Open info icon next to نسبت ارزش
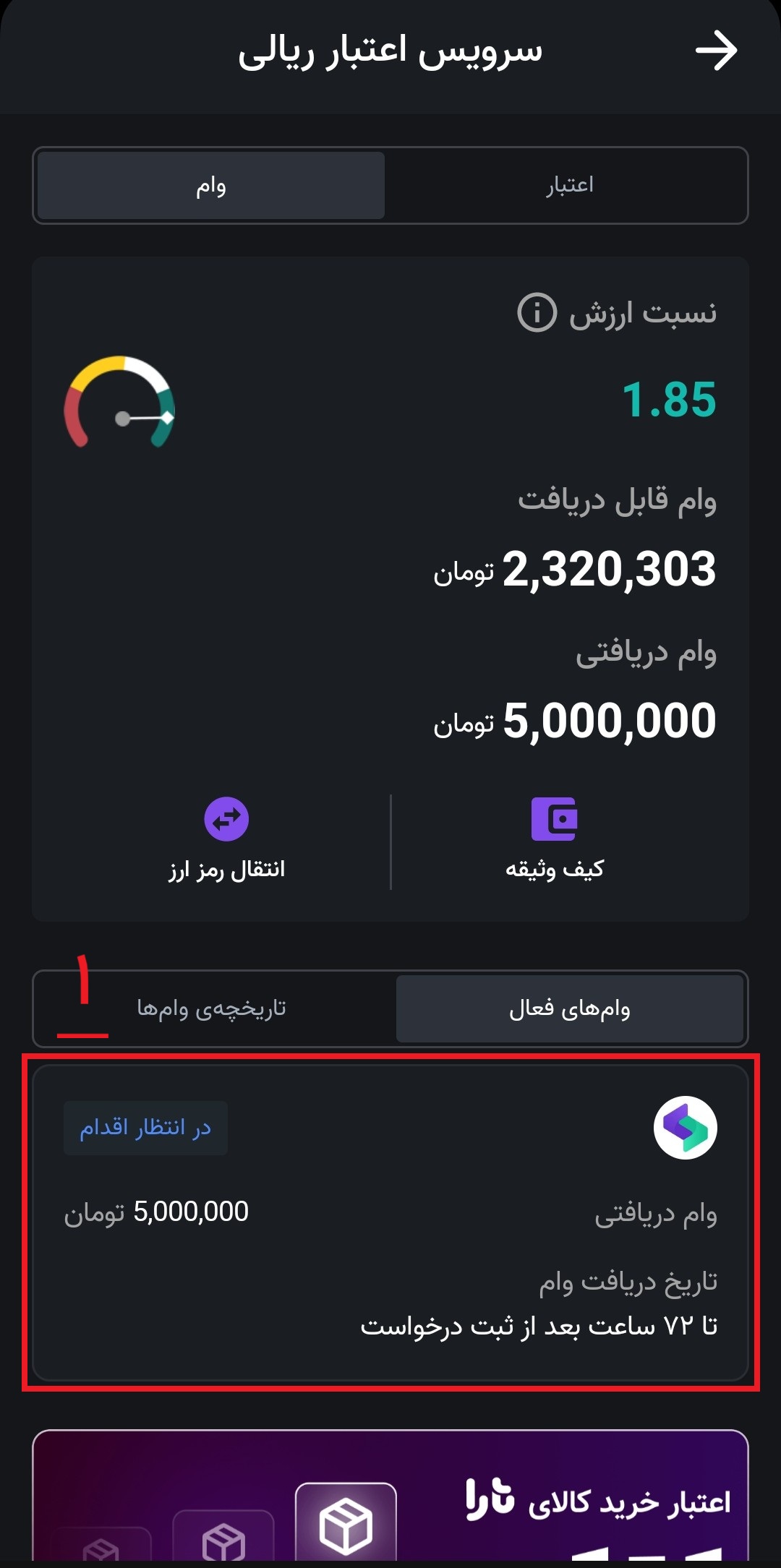The height and width of the screenshot is (1568, 781). point(537,313)
